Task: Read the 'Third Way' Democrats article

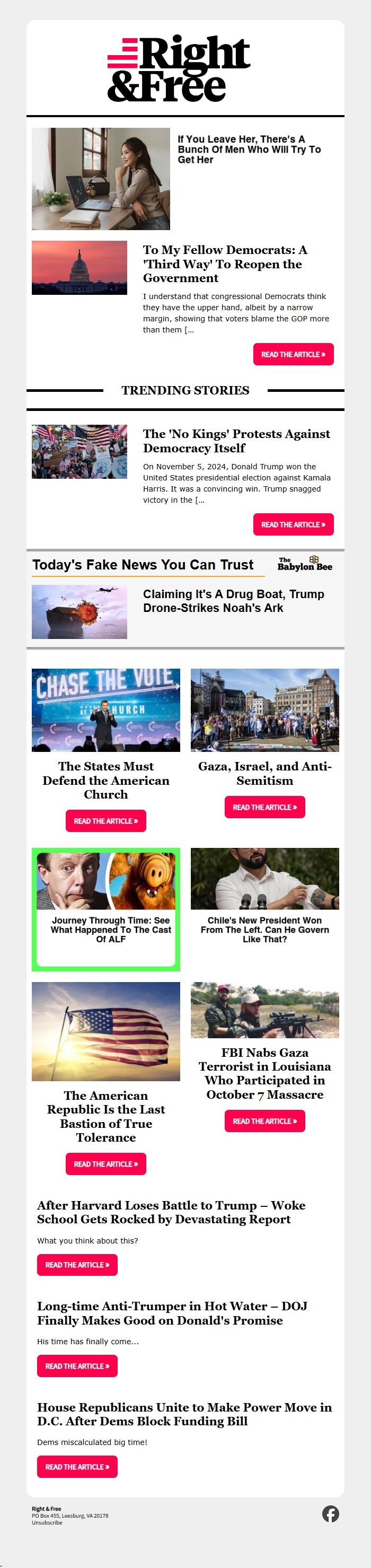Action: click(293, 354)
